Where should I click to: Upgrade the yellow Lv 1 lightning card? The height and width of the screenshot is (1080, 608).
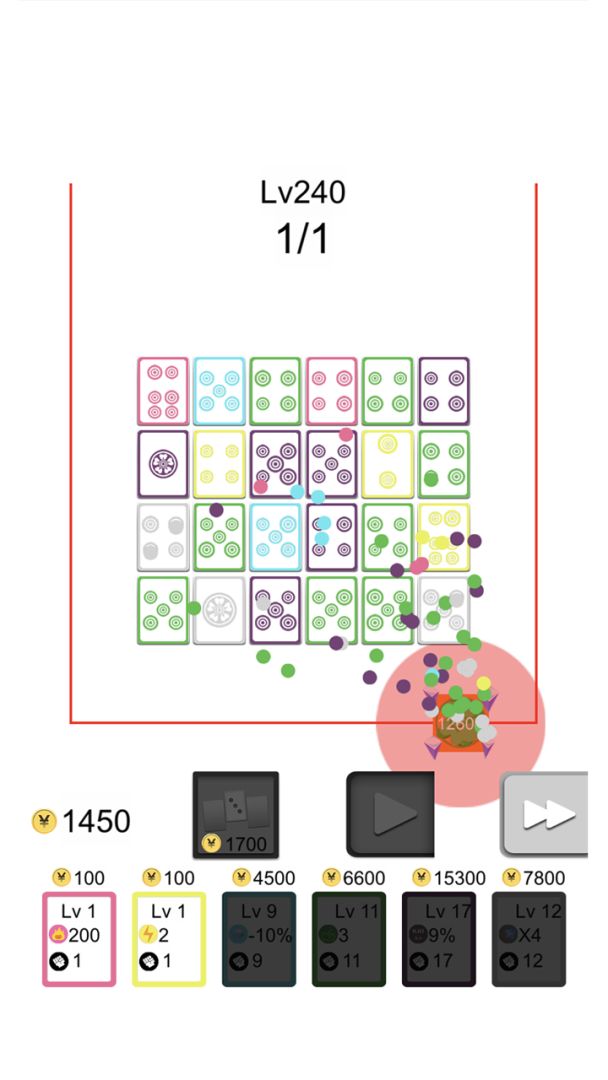tap(169, 939)
